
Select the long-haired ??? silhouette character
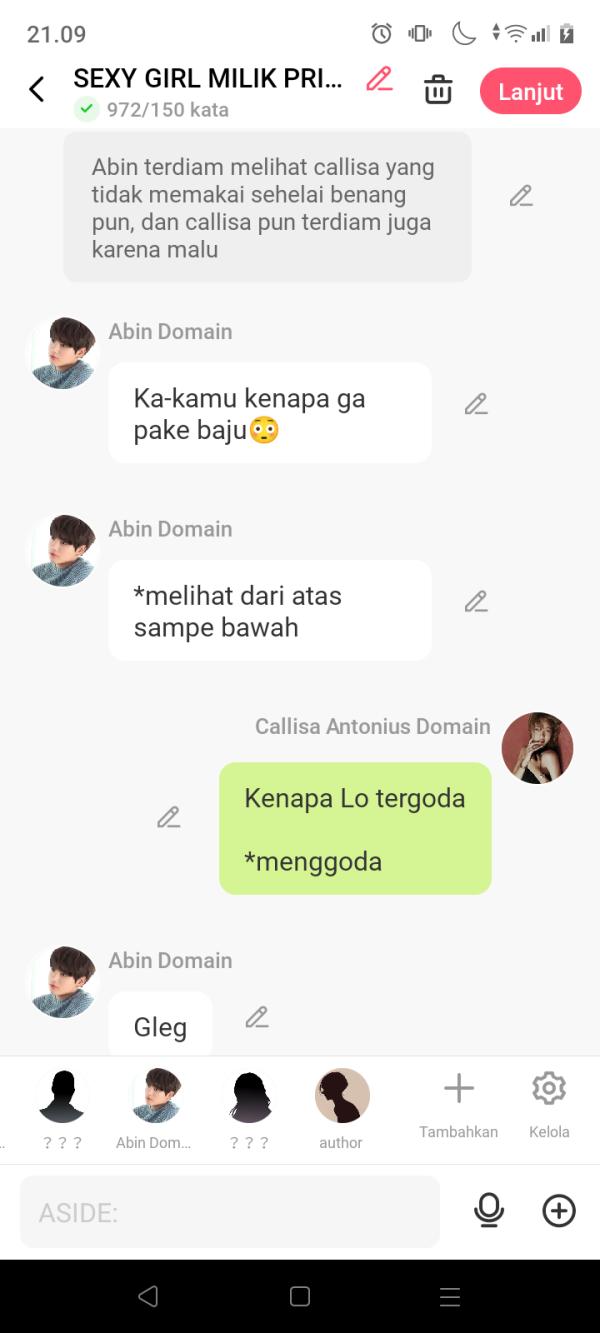pyautogui.click(x=249, y=1098)
